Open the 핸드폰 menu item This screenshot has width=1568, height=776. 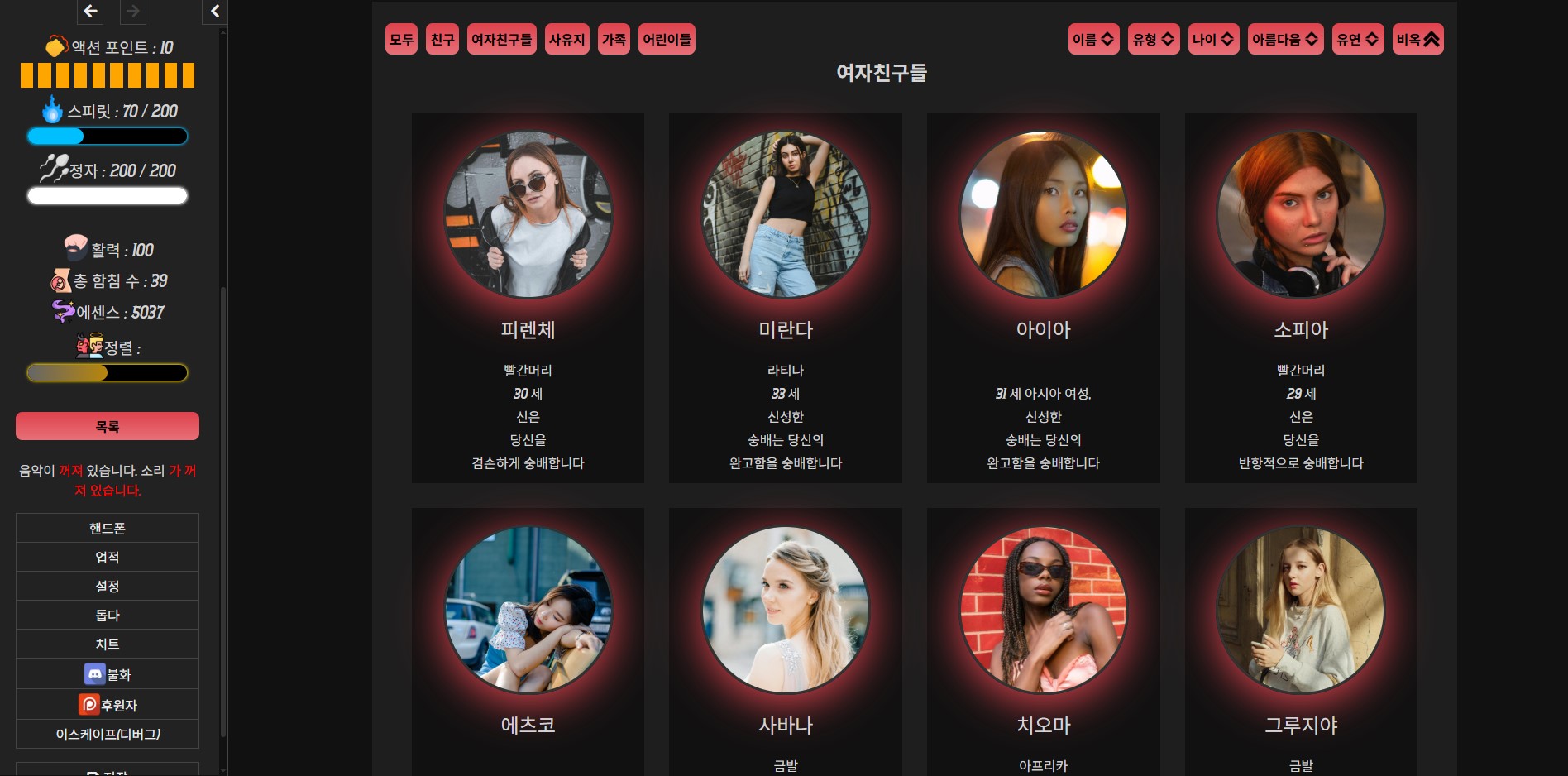click(x=108, y=528)
